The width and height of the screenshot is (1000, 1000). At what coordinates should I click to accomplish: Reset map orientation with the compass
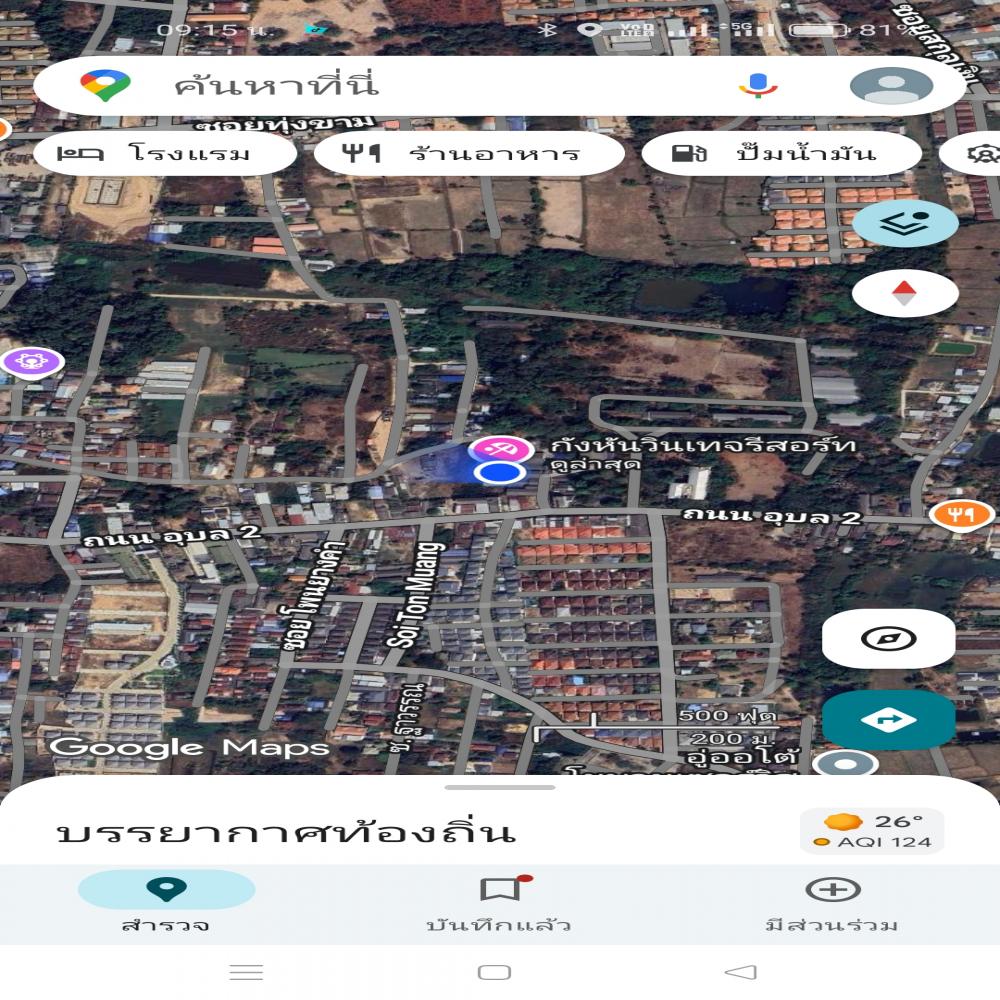click(x=905, y=294)
